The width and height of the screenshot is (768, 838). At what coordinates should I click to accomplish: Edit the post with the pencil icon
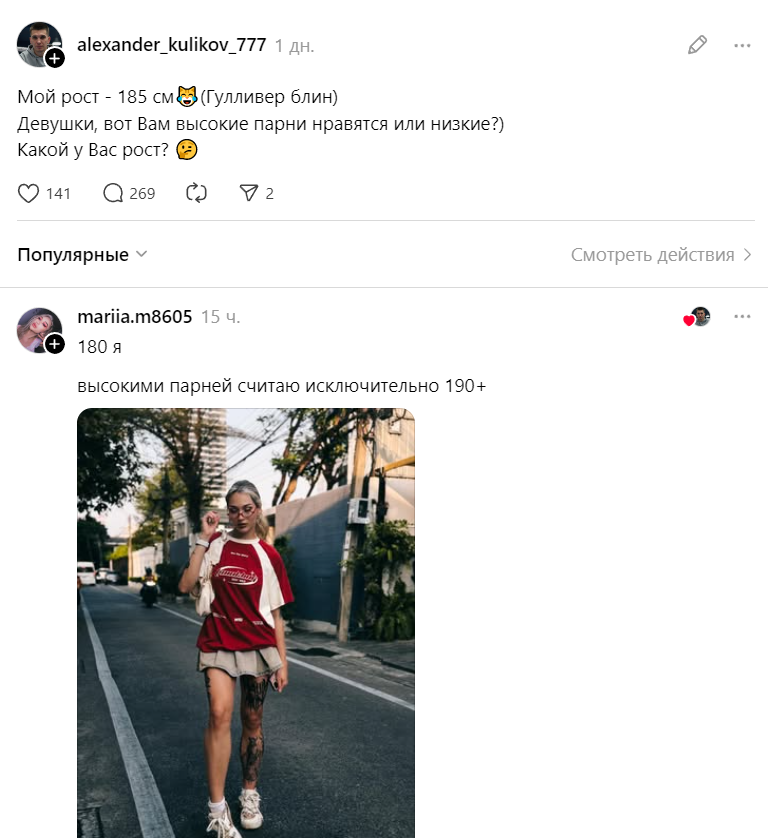697,45
